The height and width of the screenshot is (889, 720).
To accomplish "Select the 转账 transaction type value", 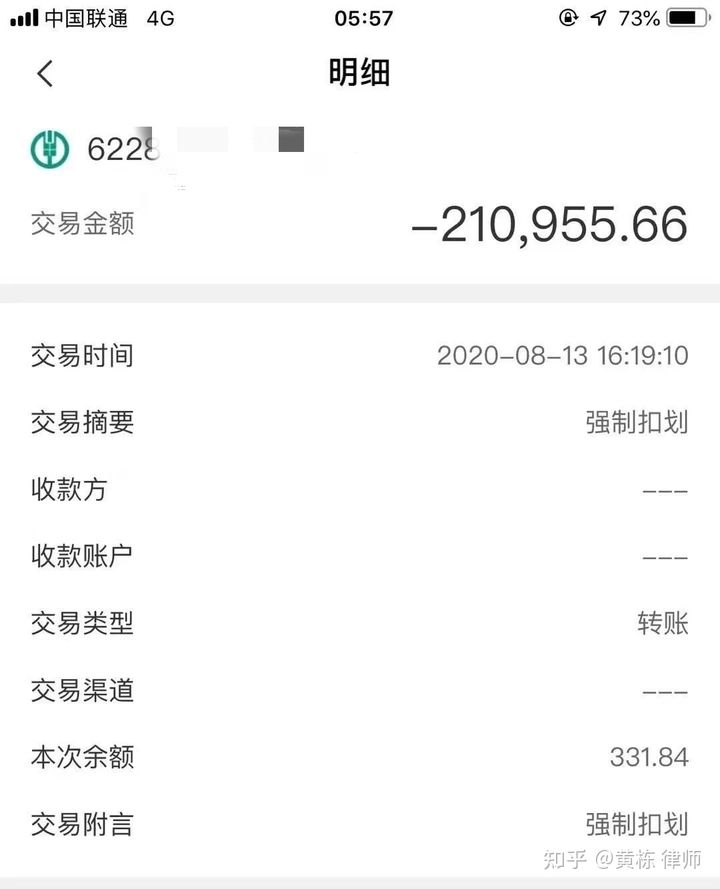I will point(664,624).
